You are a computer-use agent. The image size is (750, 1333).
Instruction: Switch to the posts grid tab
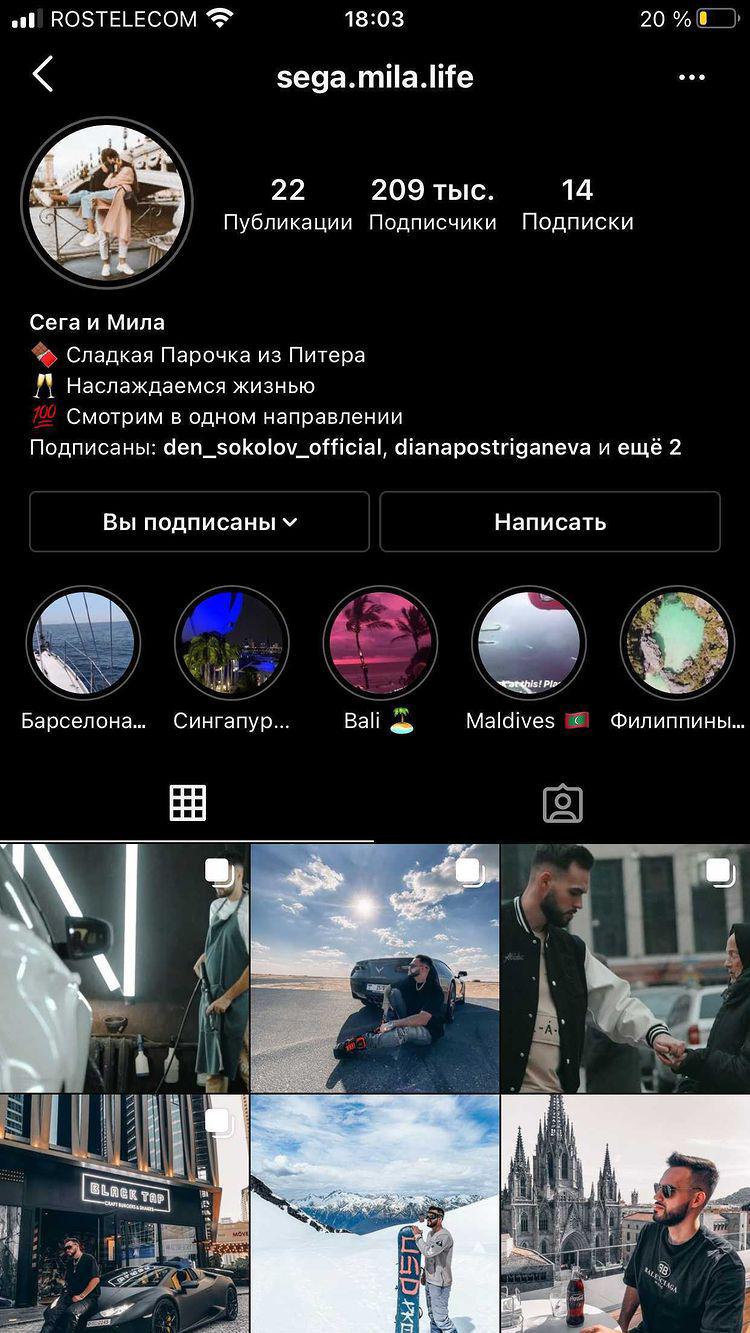point(187,803)
